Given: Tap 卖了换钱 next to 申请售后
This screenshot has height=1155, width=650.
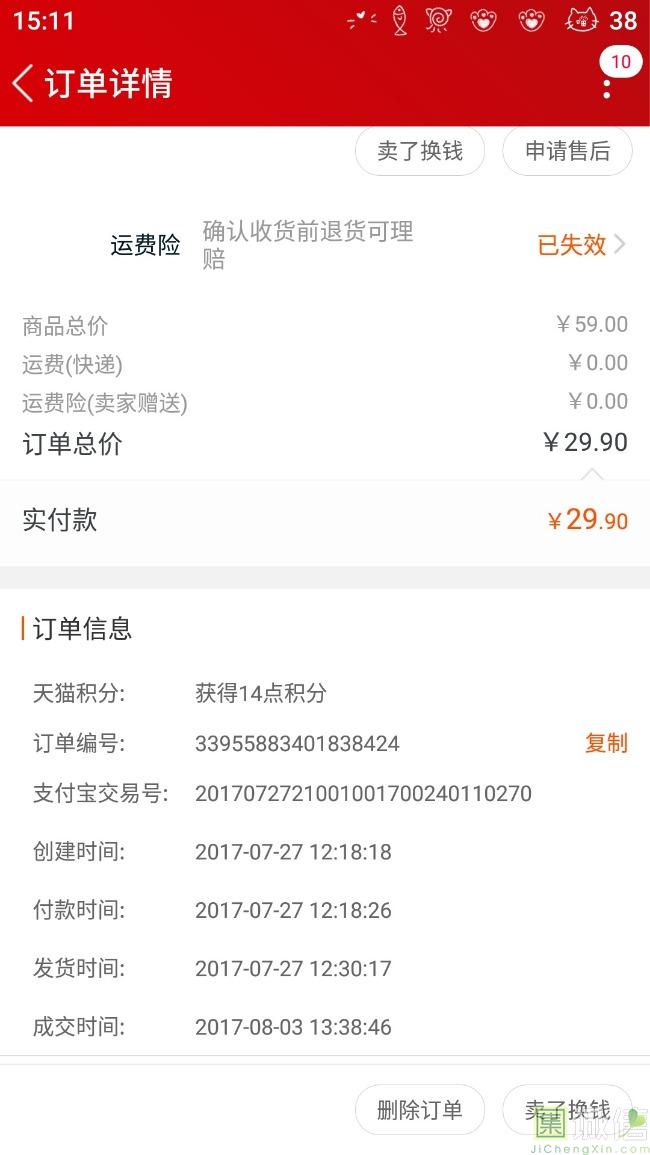Looking at the screenshot, I should 420,151.
